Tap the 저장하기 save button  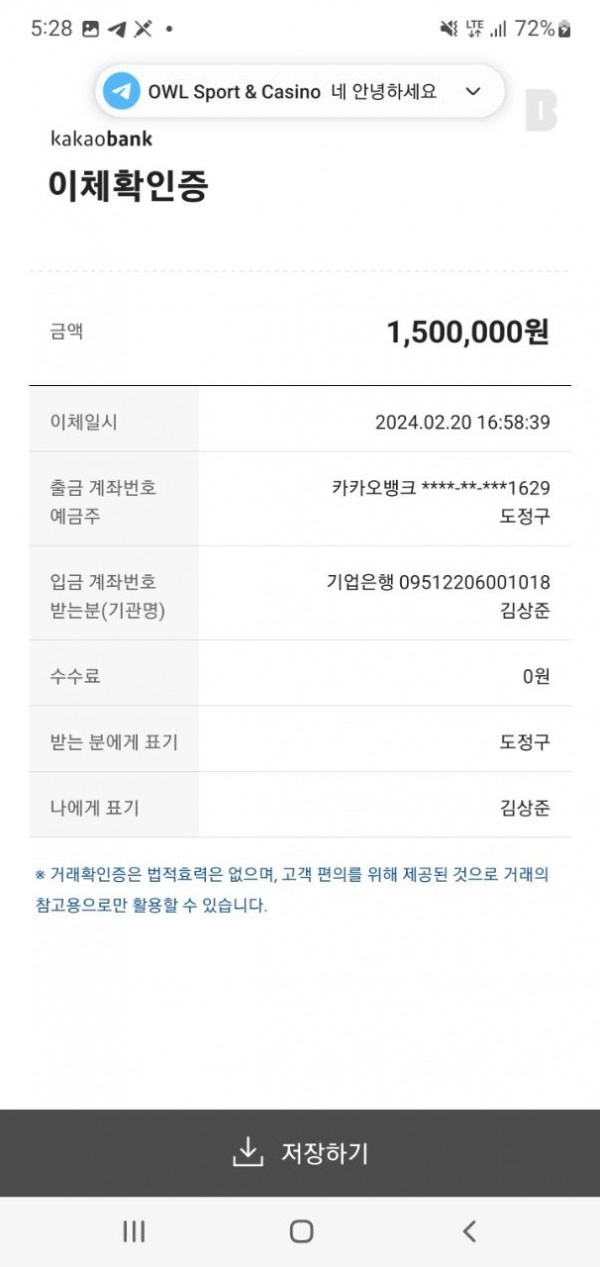pos(300,1153)
